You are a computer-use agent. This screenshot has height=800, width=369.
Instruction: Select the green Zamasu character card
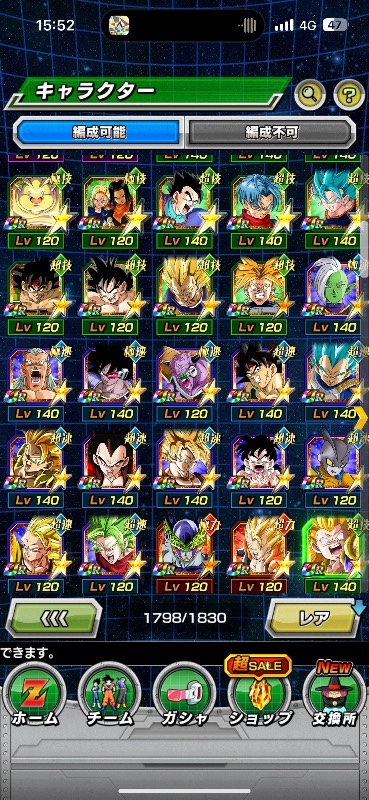click(x=335, y=295)
